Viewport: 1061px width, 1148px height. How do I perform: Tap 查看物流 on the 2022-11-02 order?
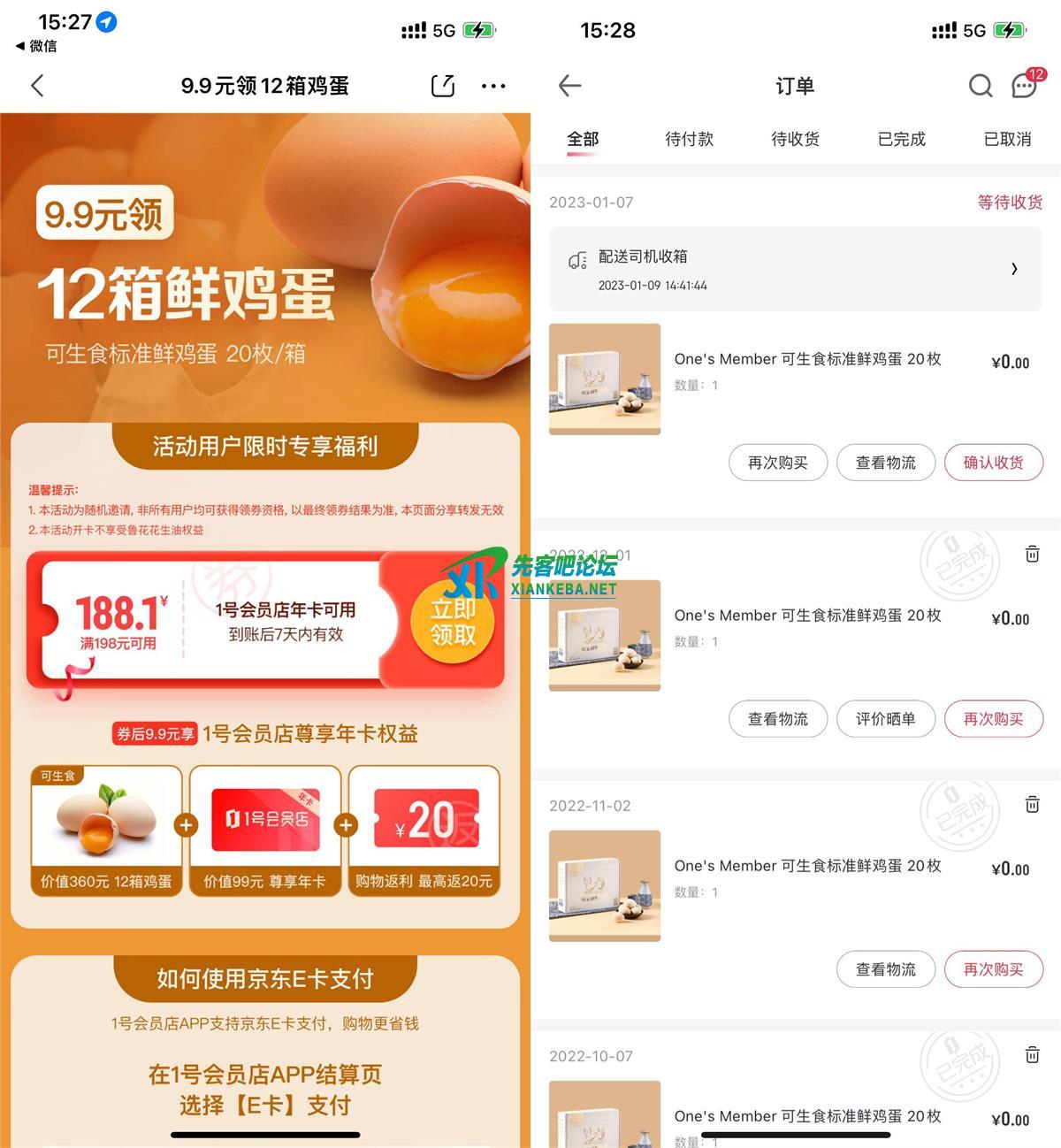click(885, 969)
